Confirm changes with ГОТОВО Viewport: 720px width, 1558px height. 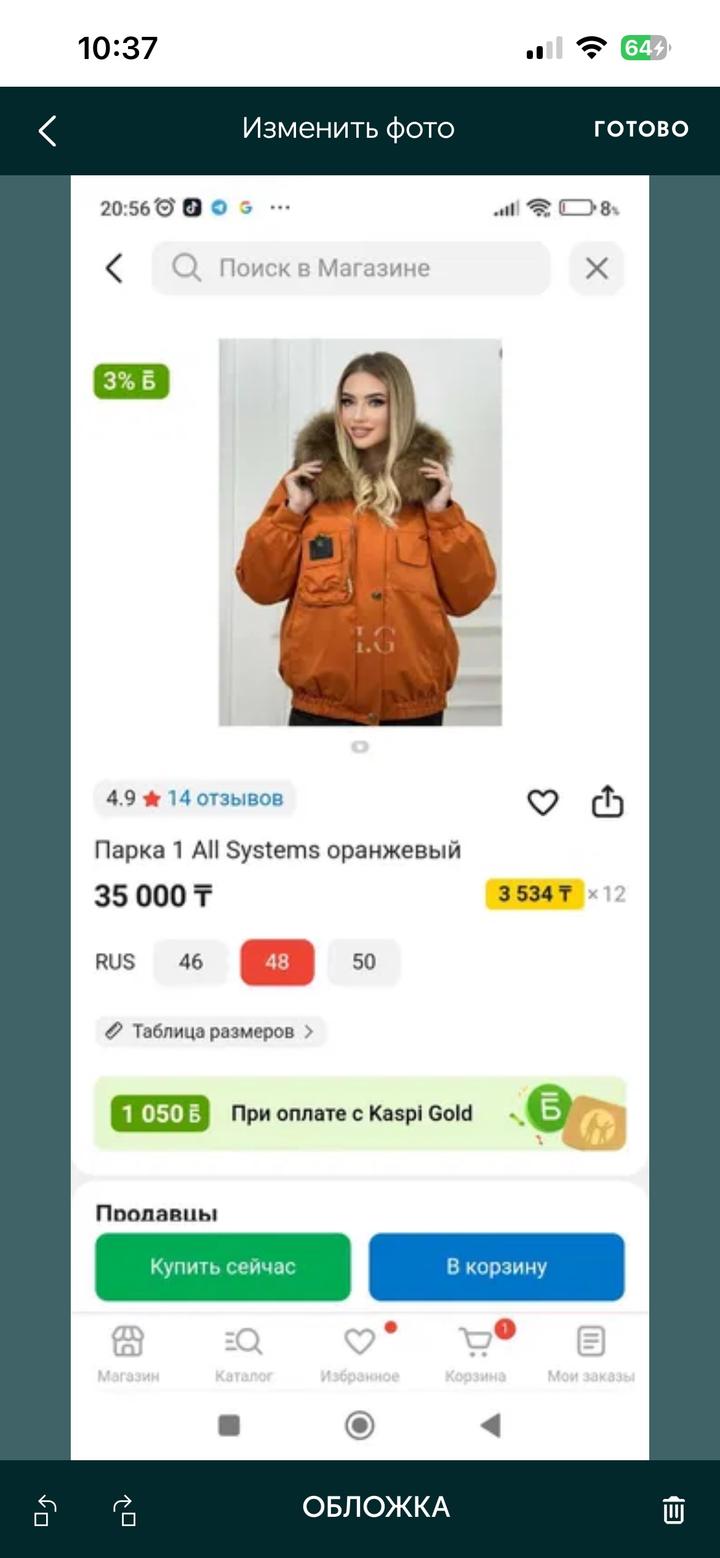641,129
